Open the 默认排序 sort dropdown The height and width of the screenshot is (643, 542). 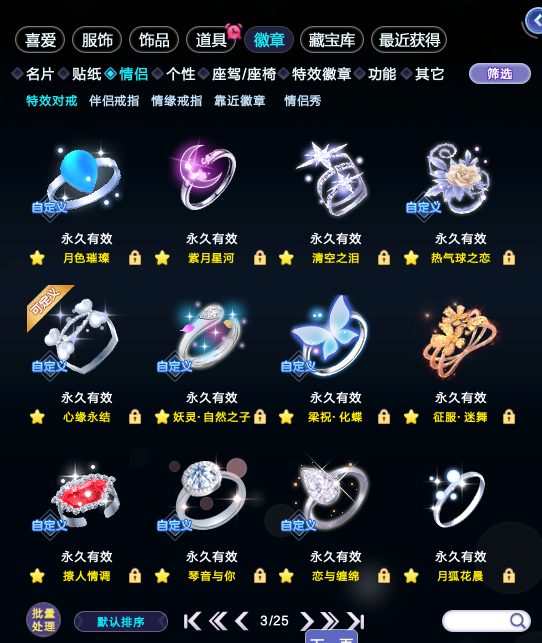point(121,621)
